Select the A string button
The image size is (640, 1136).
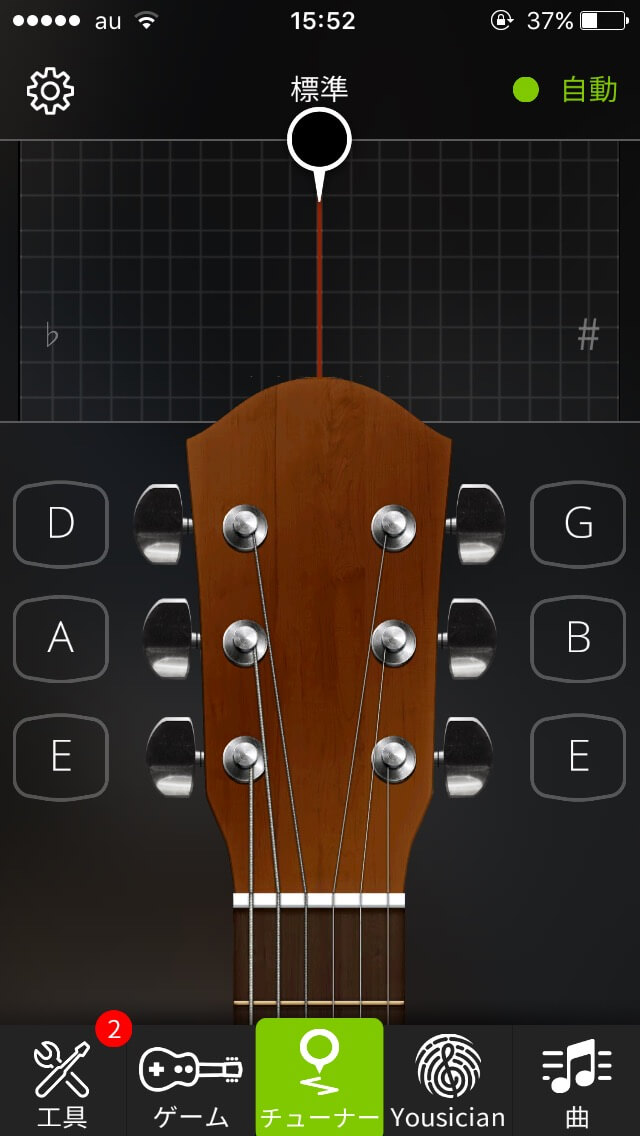(x=61, y=638)
